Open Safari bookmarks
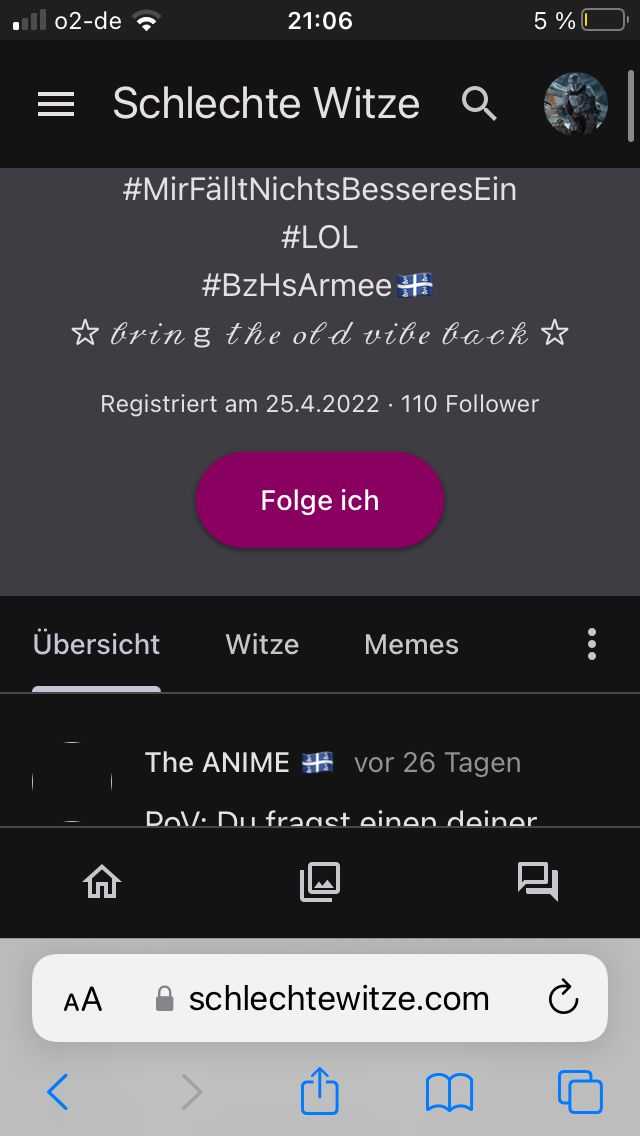This screenshot has height=1136, width=640. tap(449, 1092)
